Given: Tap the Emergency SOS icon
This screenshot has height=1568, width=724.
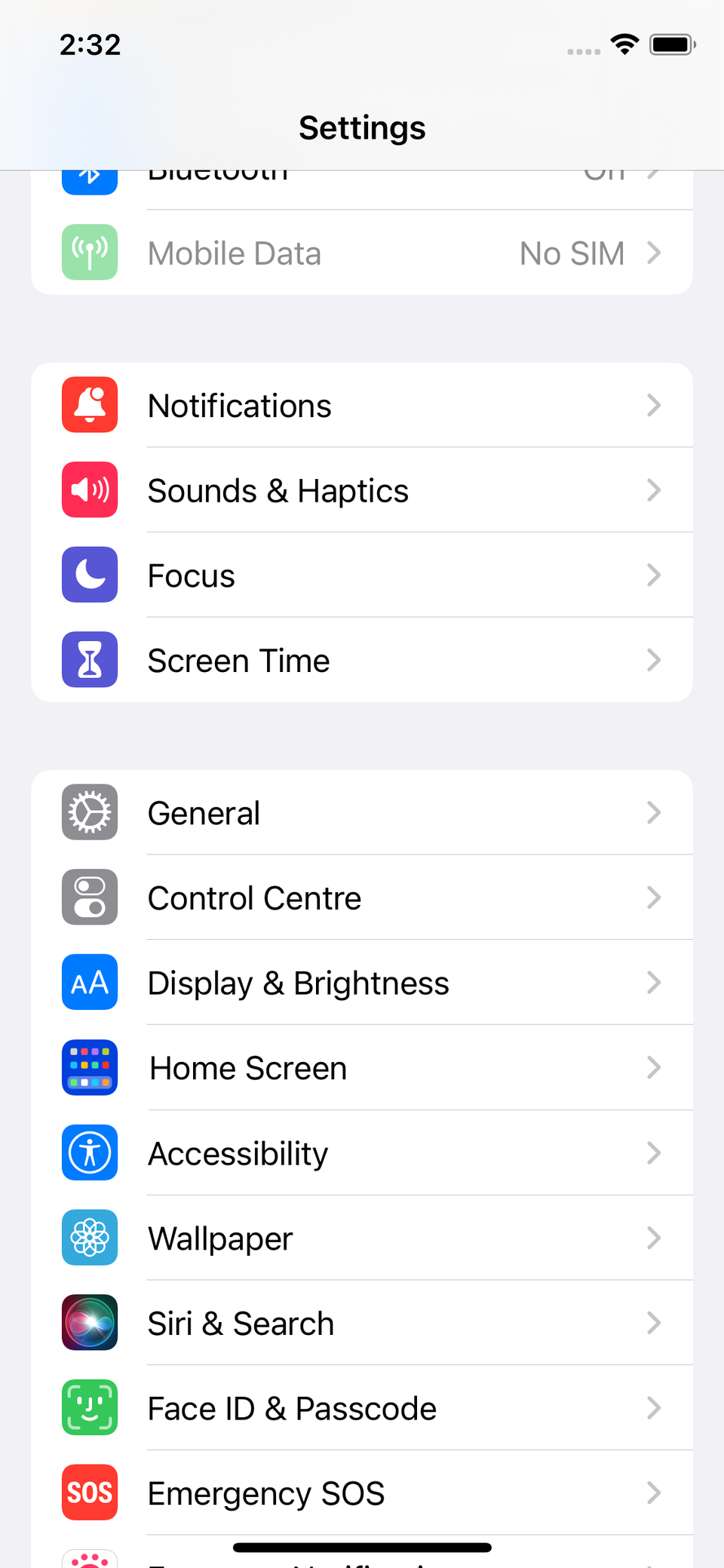Looking at the screenshot, I should pos(89,1493).
